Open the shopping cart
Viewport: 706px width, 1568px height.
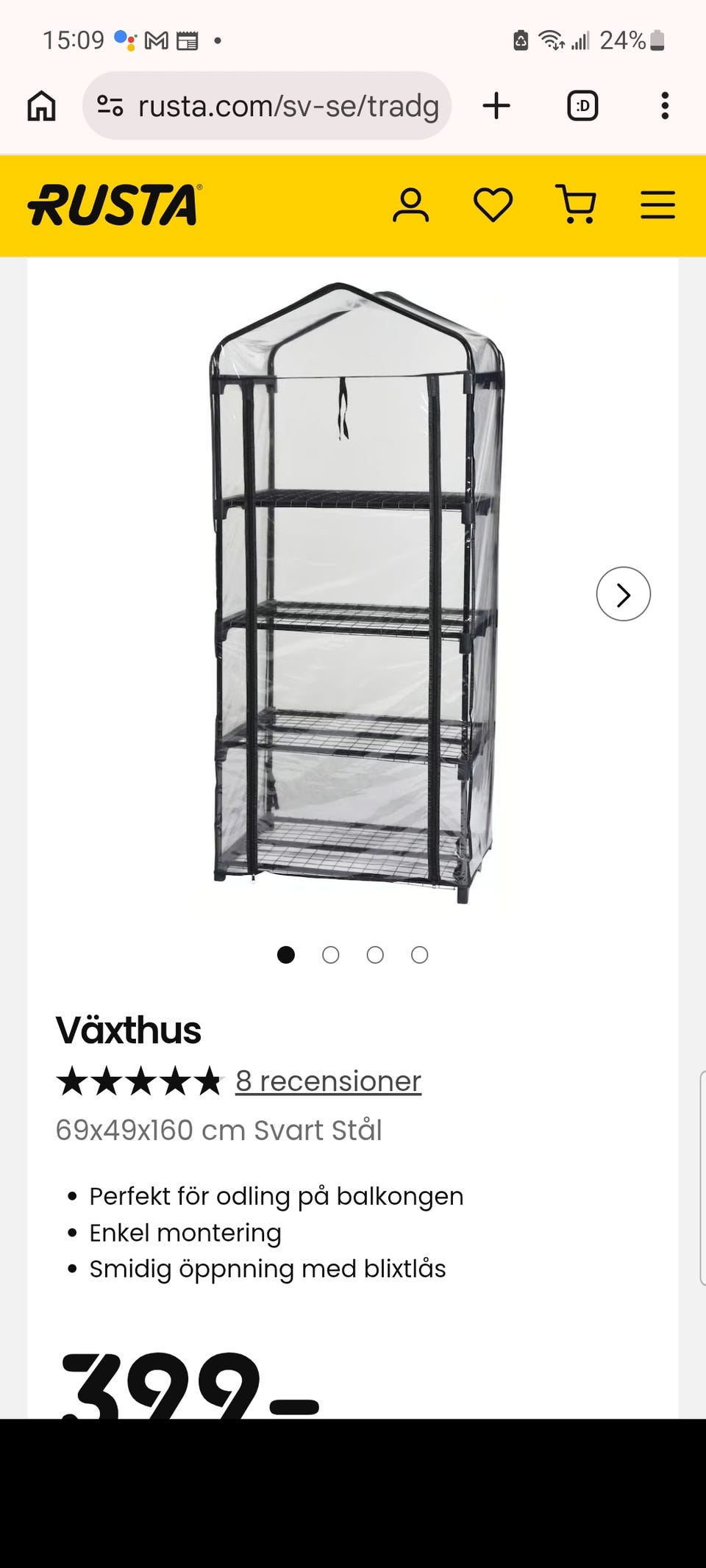point(577,204)
